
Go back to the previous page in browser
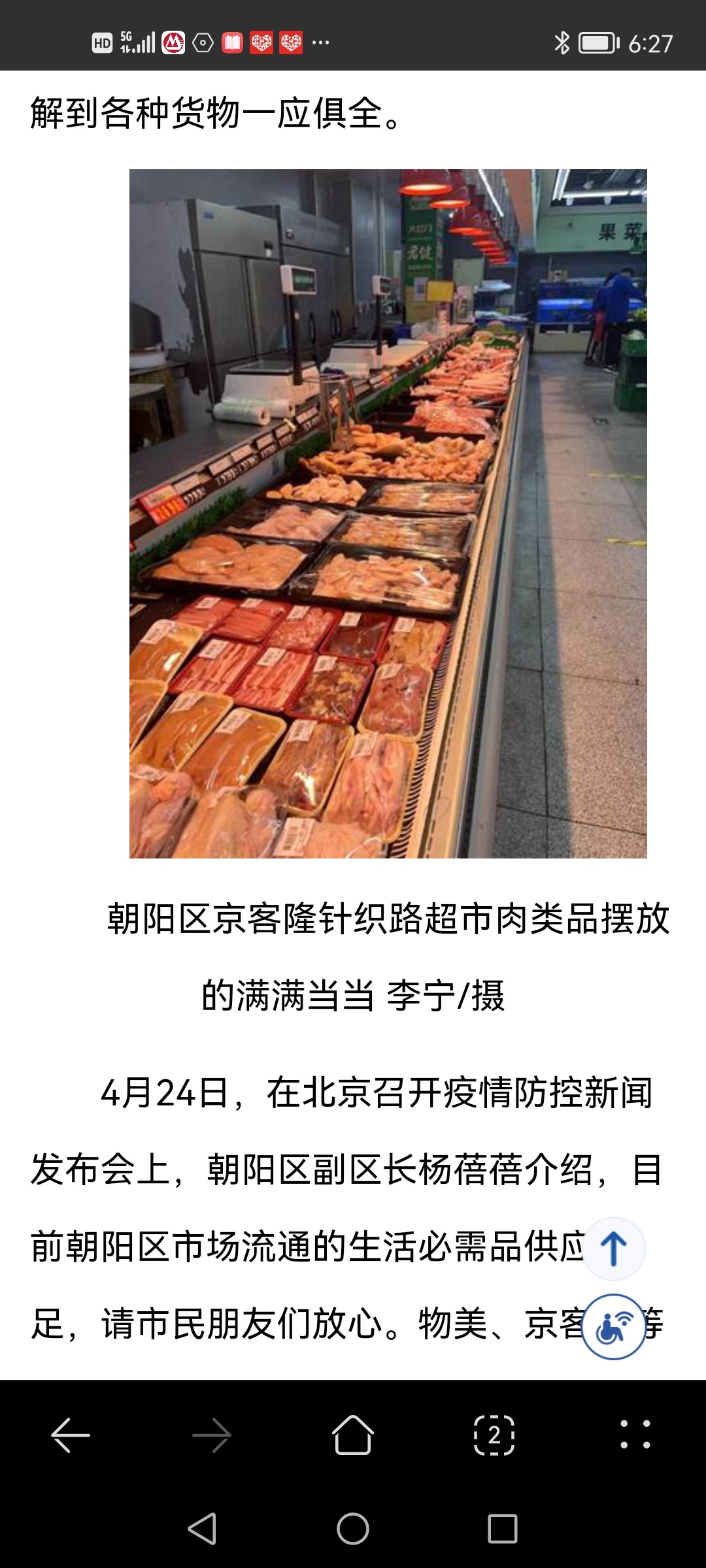point(71,1435)
